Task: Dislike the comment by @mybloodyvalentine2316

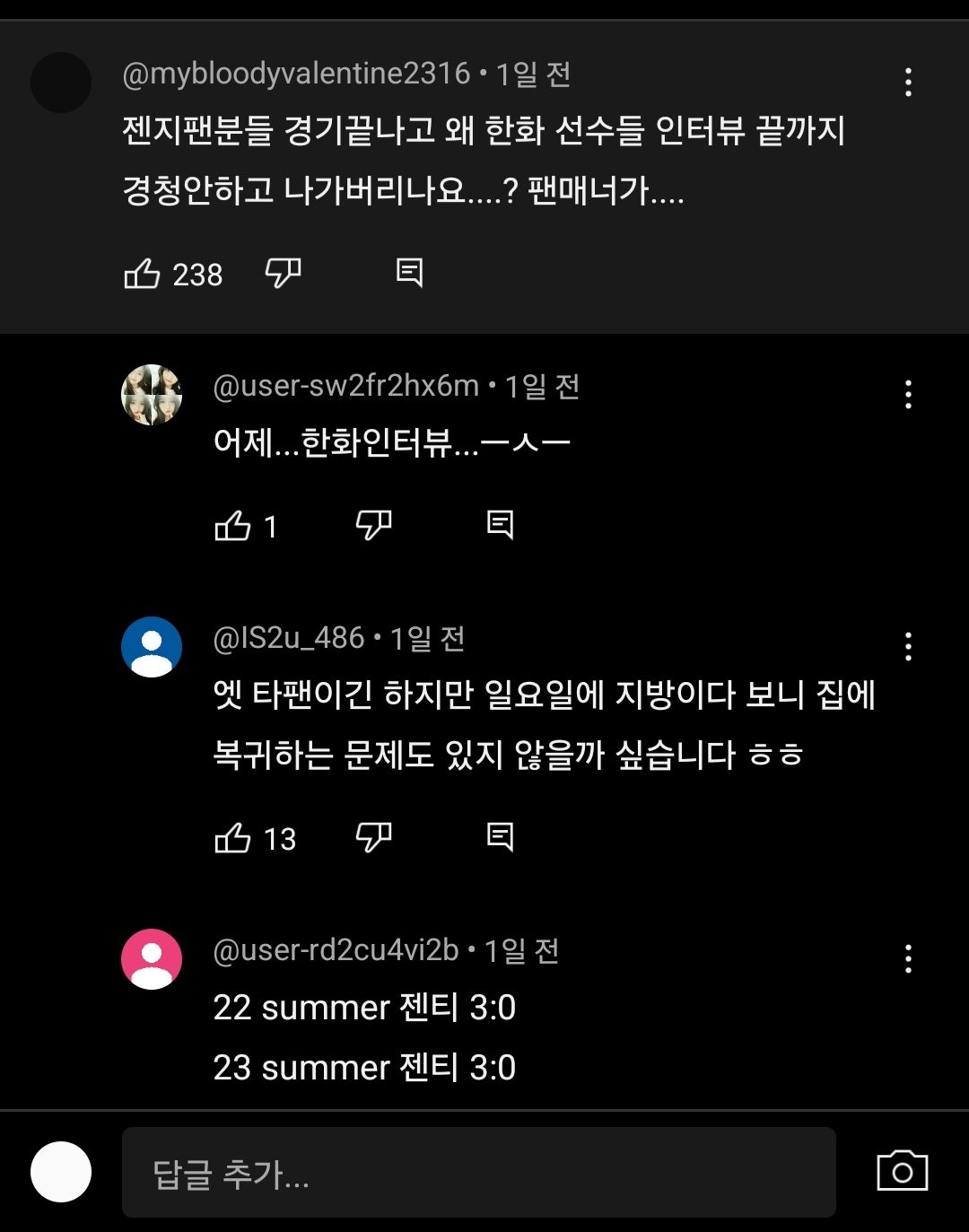Action: pyautogui.click(x=283, y=274)
